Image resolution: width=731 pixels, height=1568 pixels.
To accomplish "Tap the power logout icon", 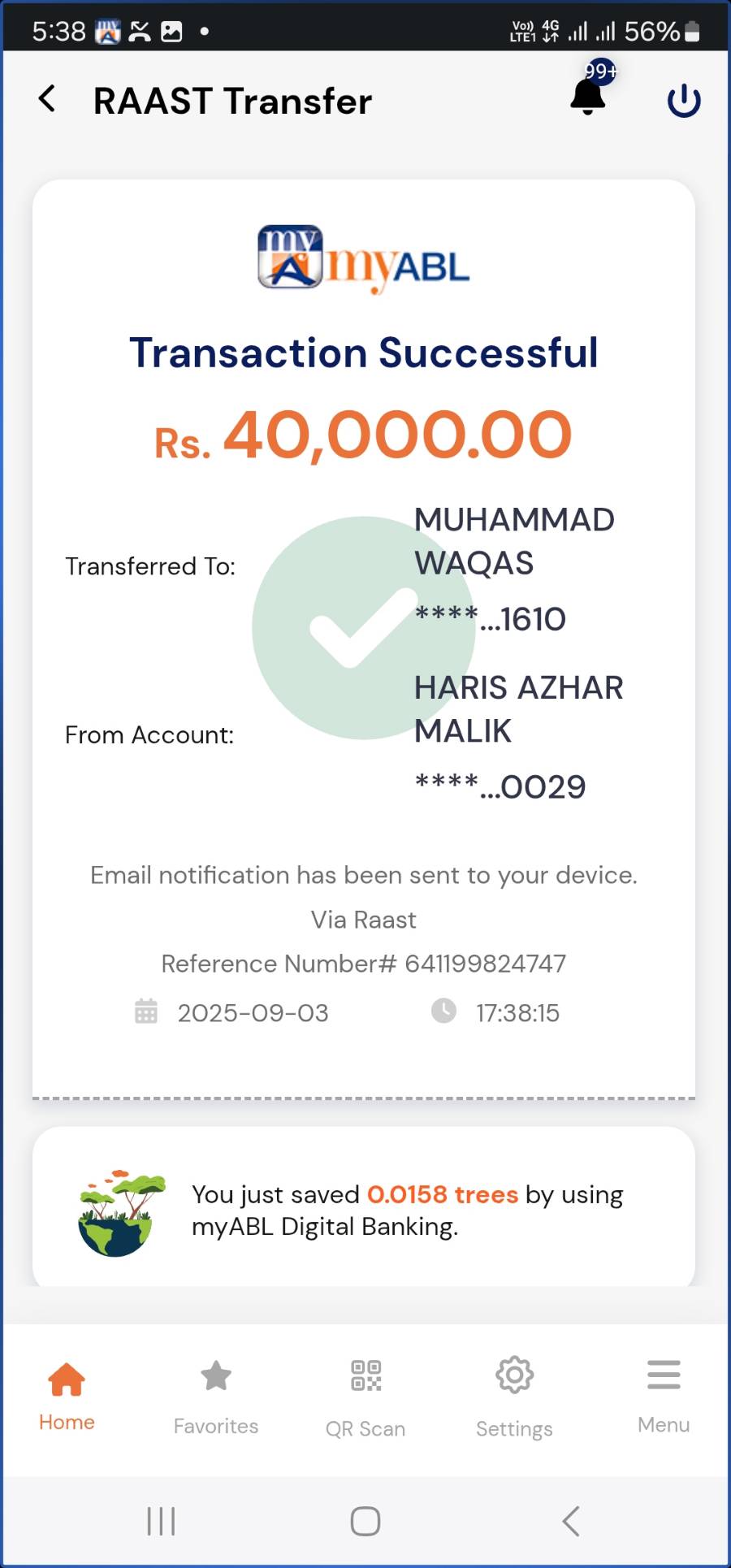I will tap(683, 100).
